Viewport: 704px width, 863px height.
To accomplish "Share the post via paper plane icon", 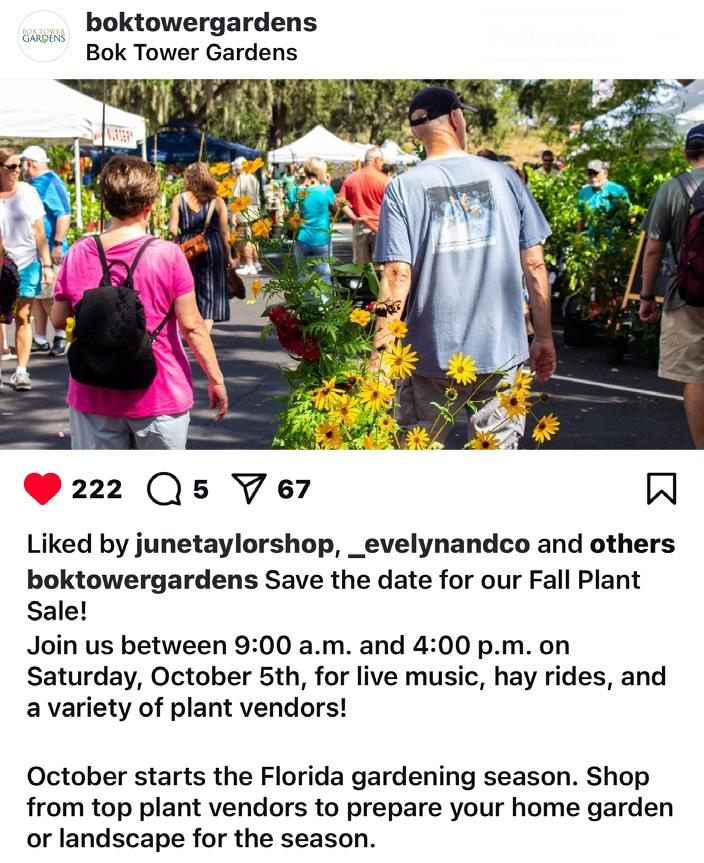I will coord(248,489).
